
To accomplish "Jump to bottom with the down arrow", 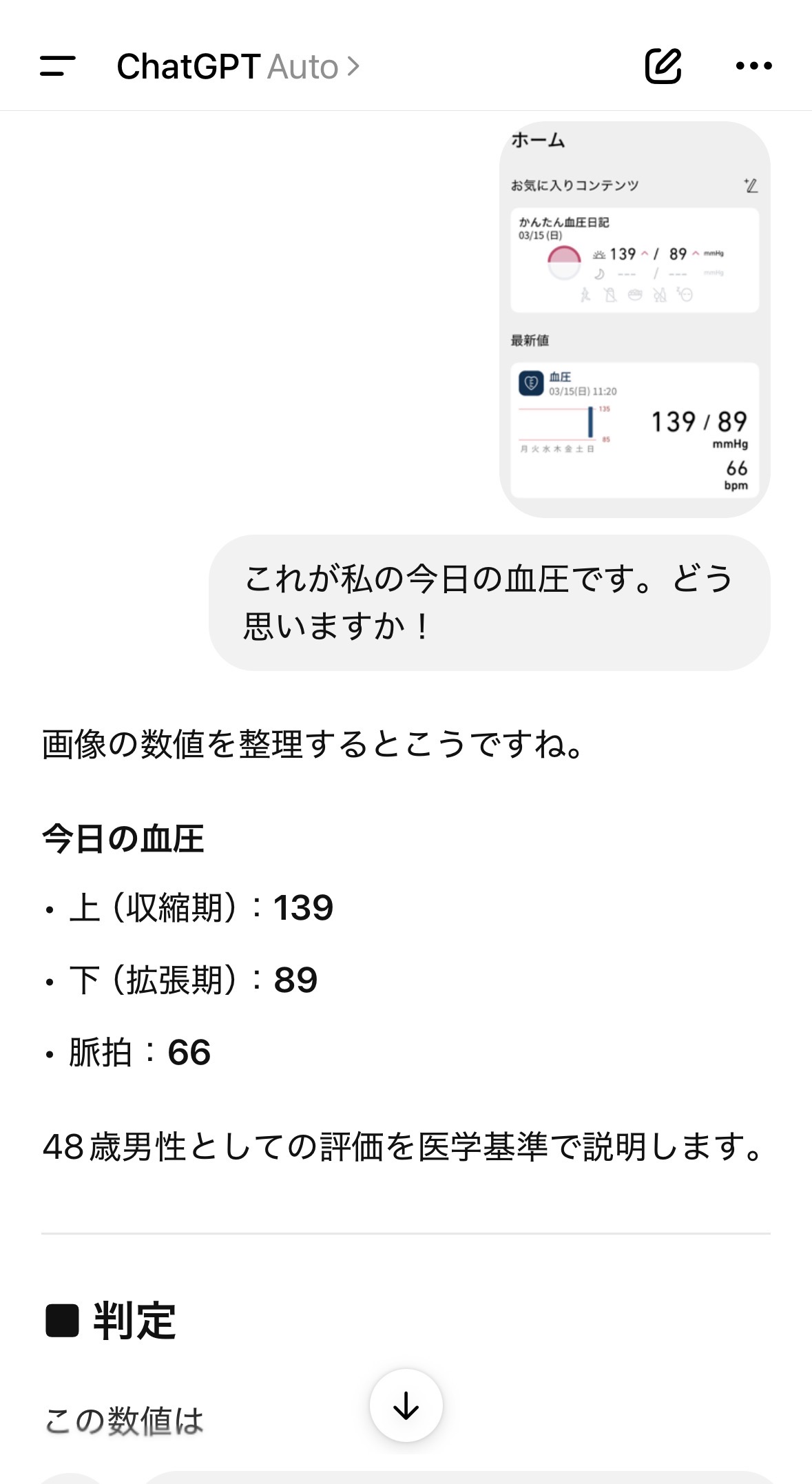I will coord(406,1405).
